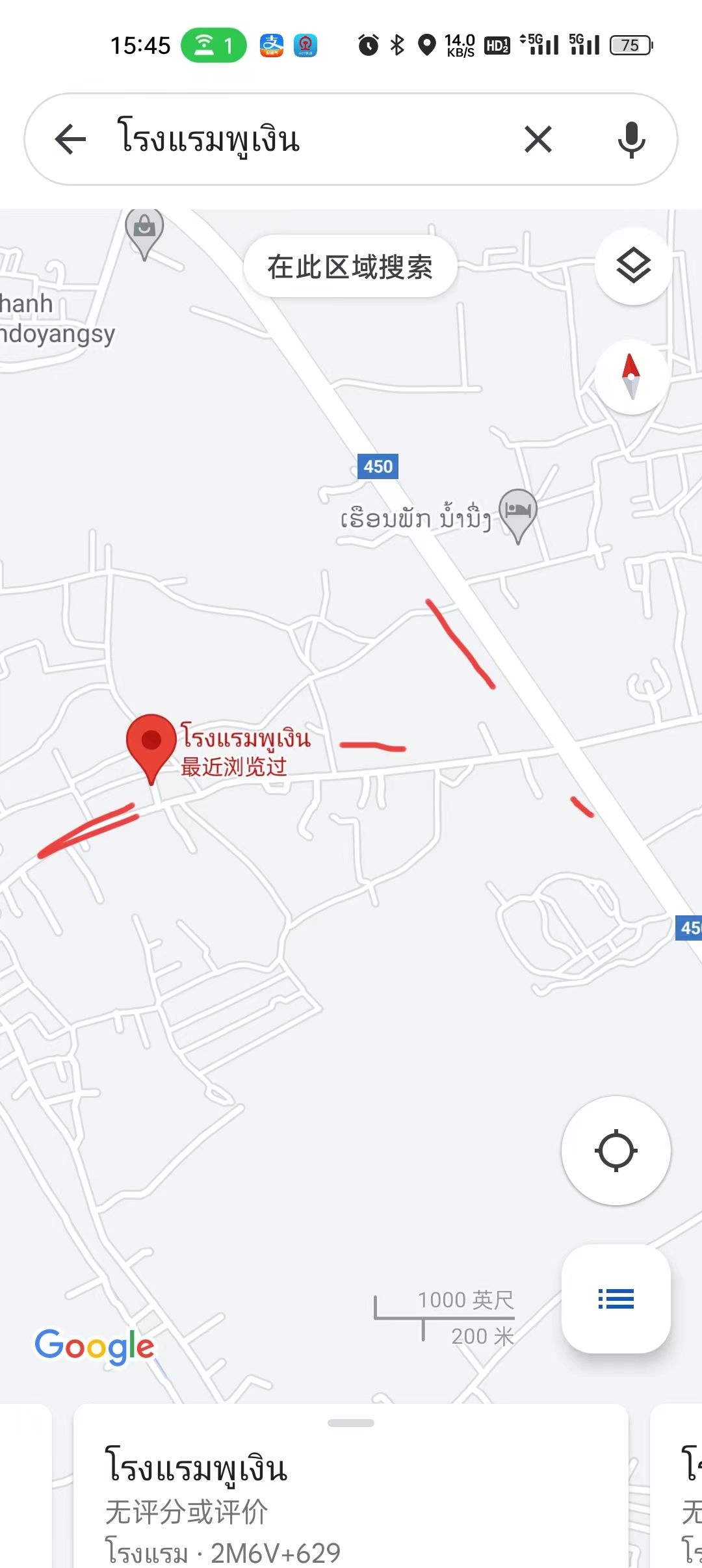
Task: Tap the 在此区域搜索 button
Action: coord(350,267)
